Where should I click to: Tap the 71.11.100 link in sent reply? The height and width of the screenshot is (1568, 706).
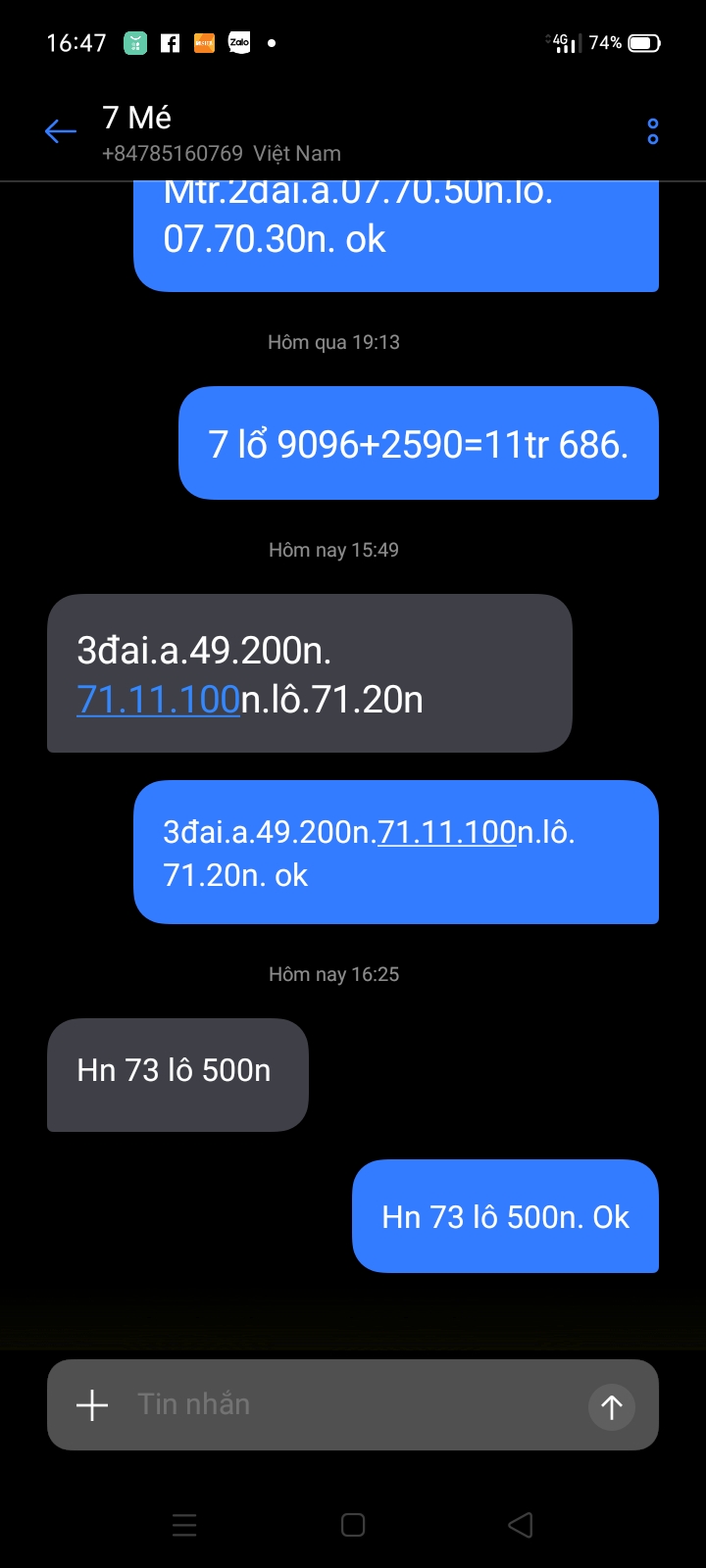point(447,832)
